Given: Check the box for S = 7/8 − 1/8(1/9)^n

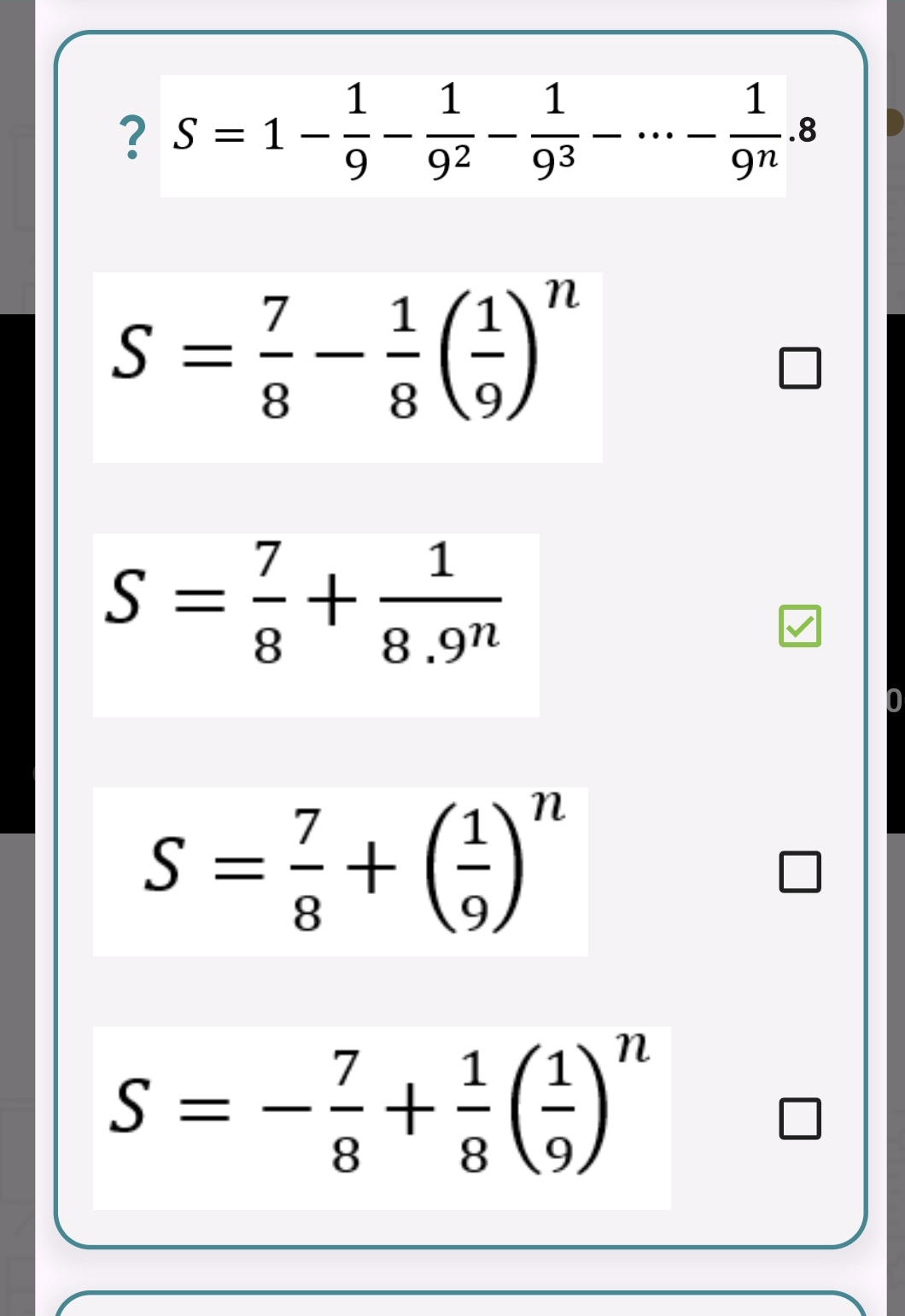Looking at the screenshot, I should coord(800,368).
